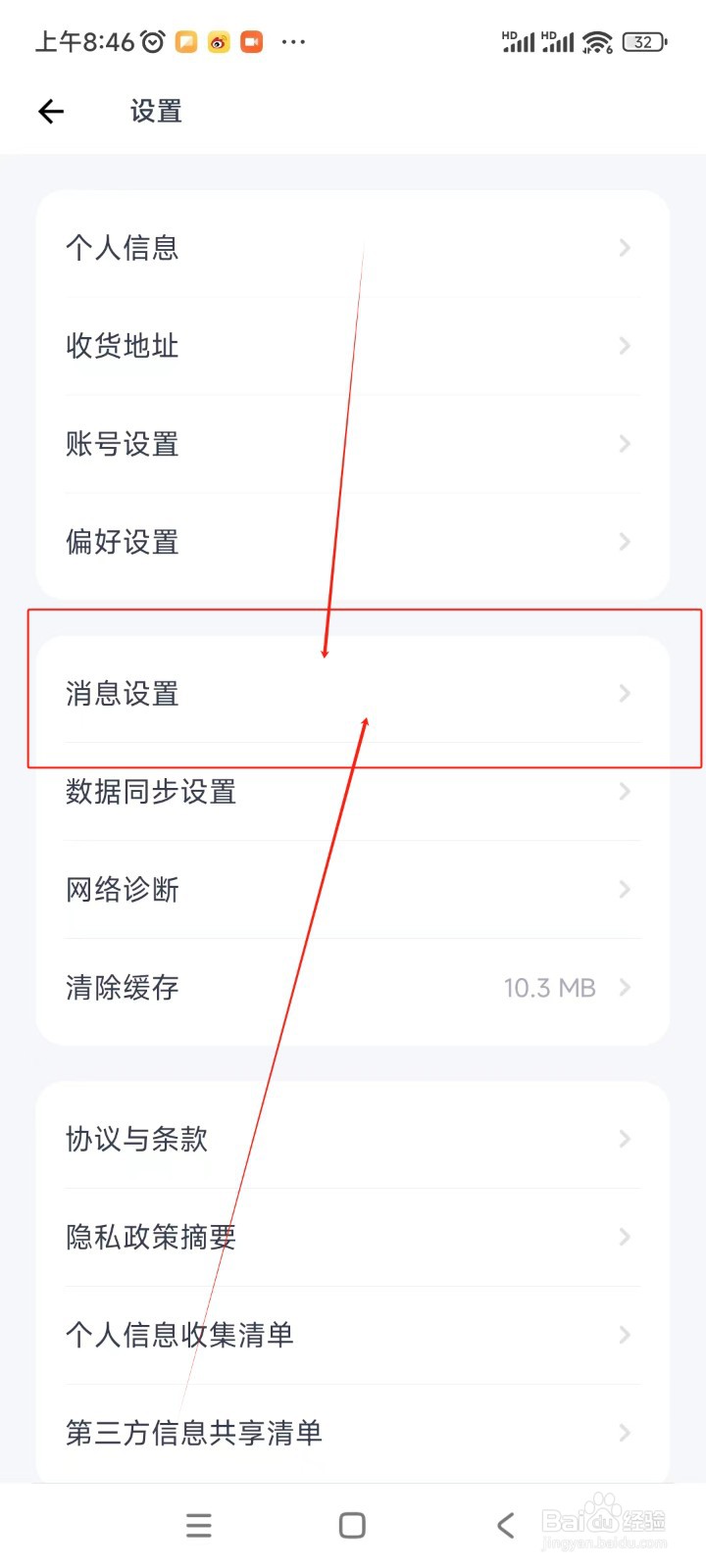Tap the home button in the navigation bar

click(350, 1525)
